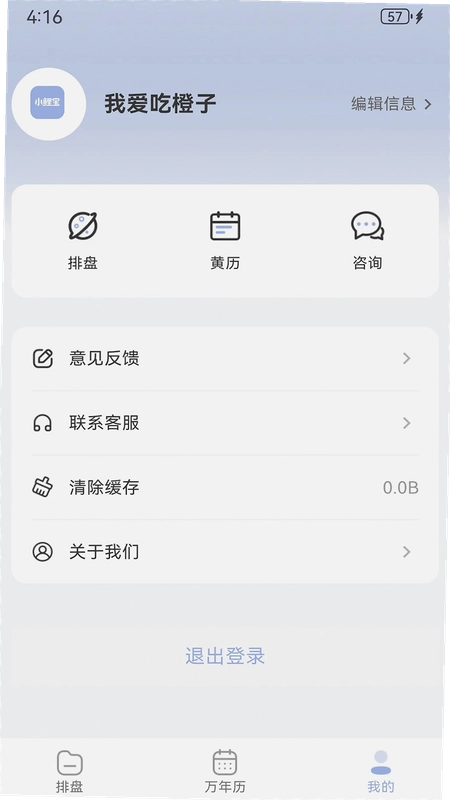Open 联系客服 customer service

coord(225,423)
